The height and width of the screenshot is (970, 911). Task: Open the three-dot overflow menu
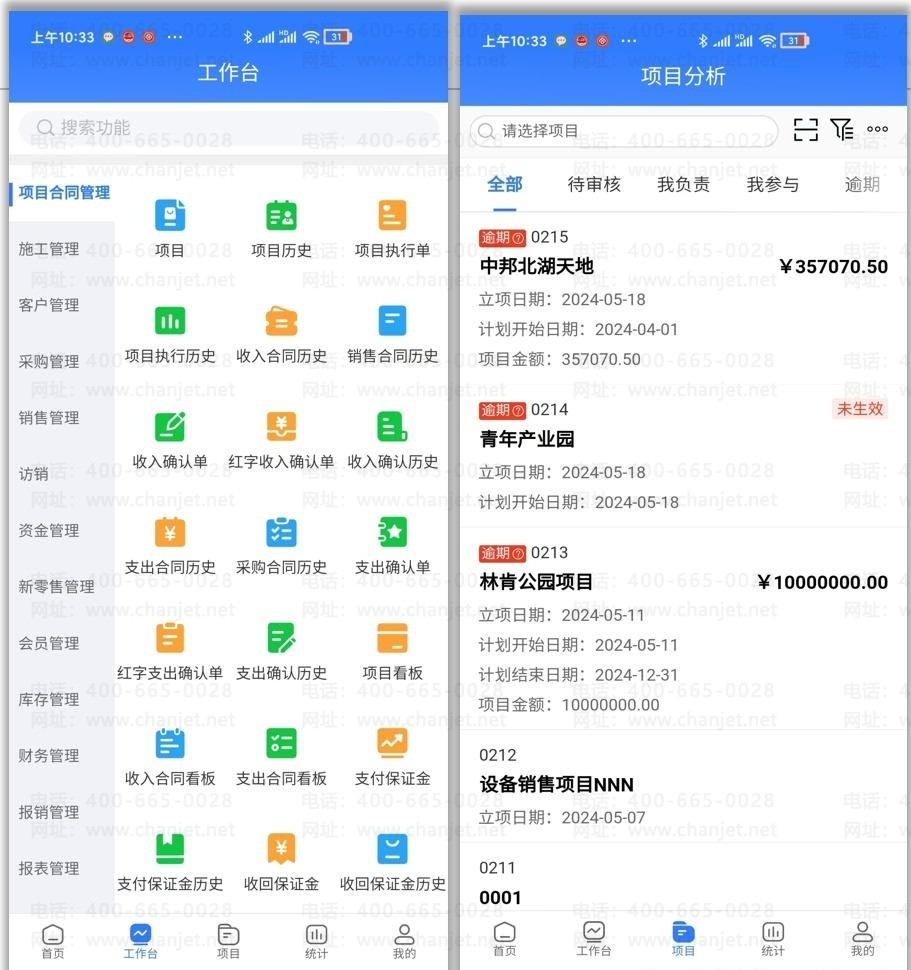click(x=877, y=130)
